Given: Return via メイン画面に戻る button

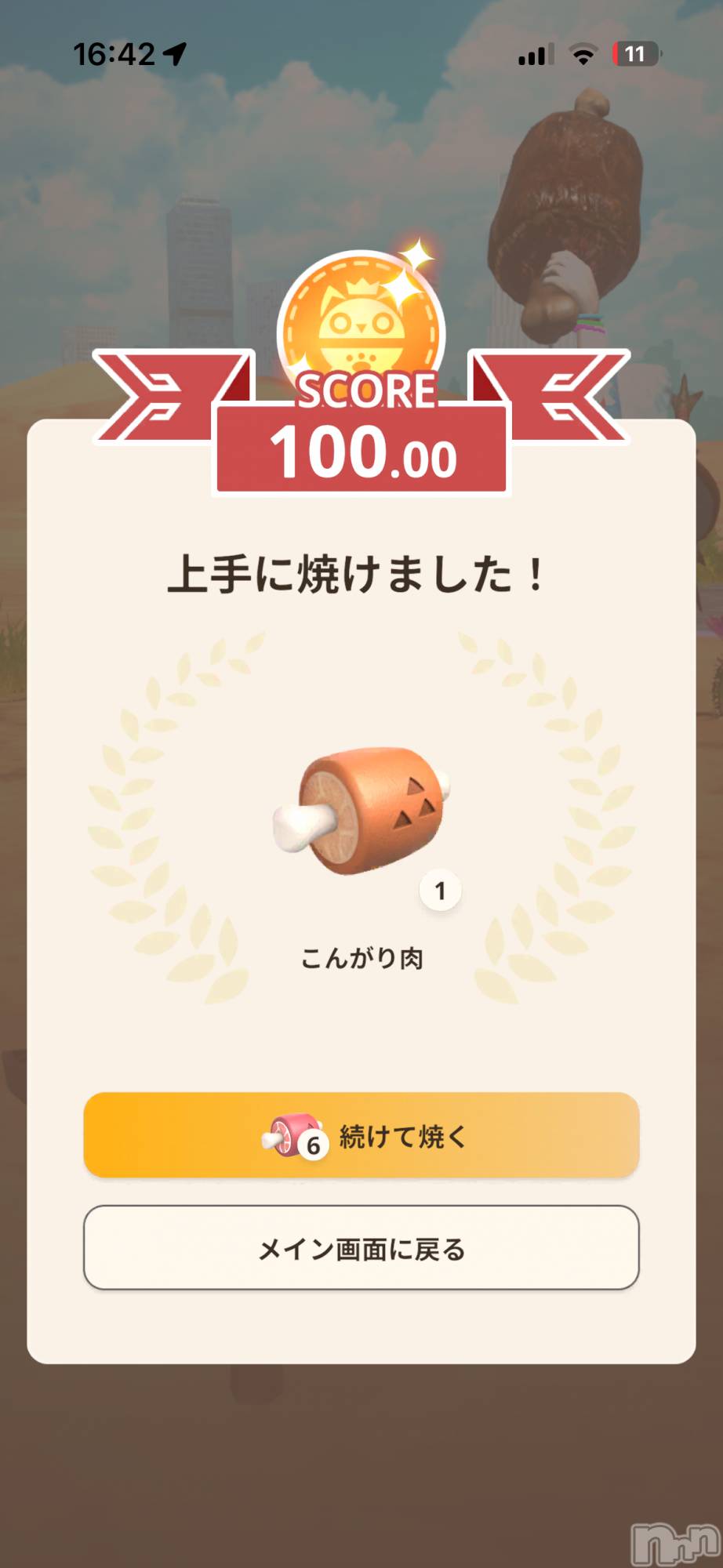Looking at the screenshot, I should click(361, 1247).
